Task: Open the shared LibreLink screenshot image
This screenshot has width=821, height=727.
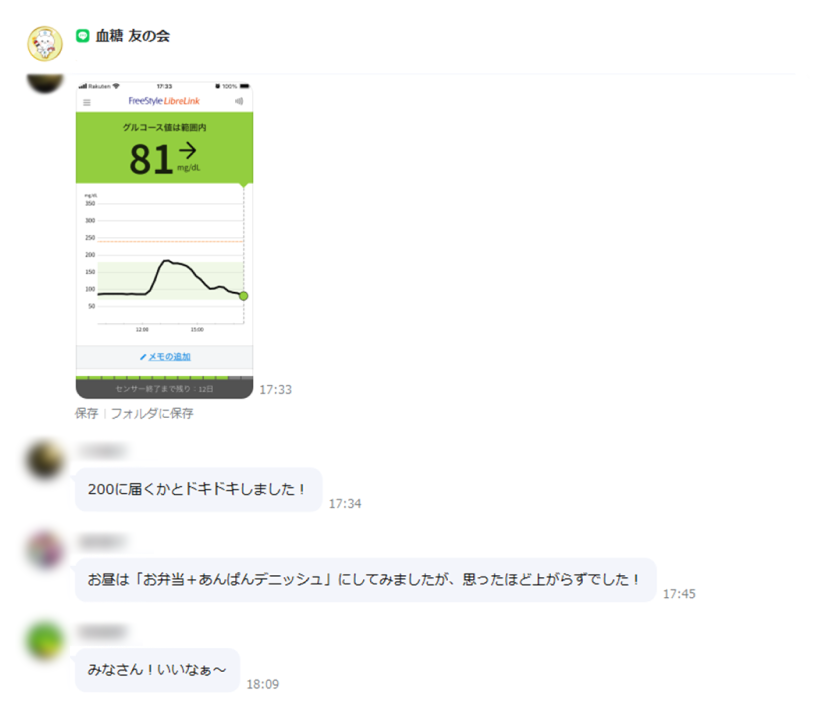Action: pyautogui.click(x=164, y=240)
